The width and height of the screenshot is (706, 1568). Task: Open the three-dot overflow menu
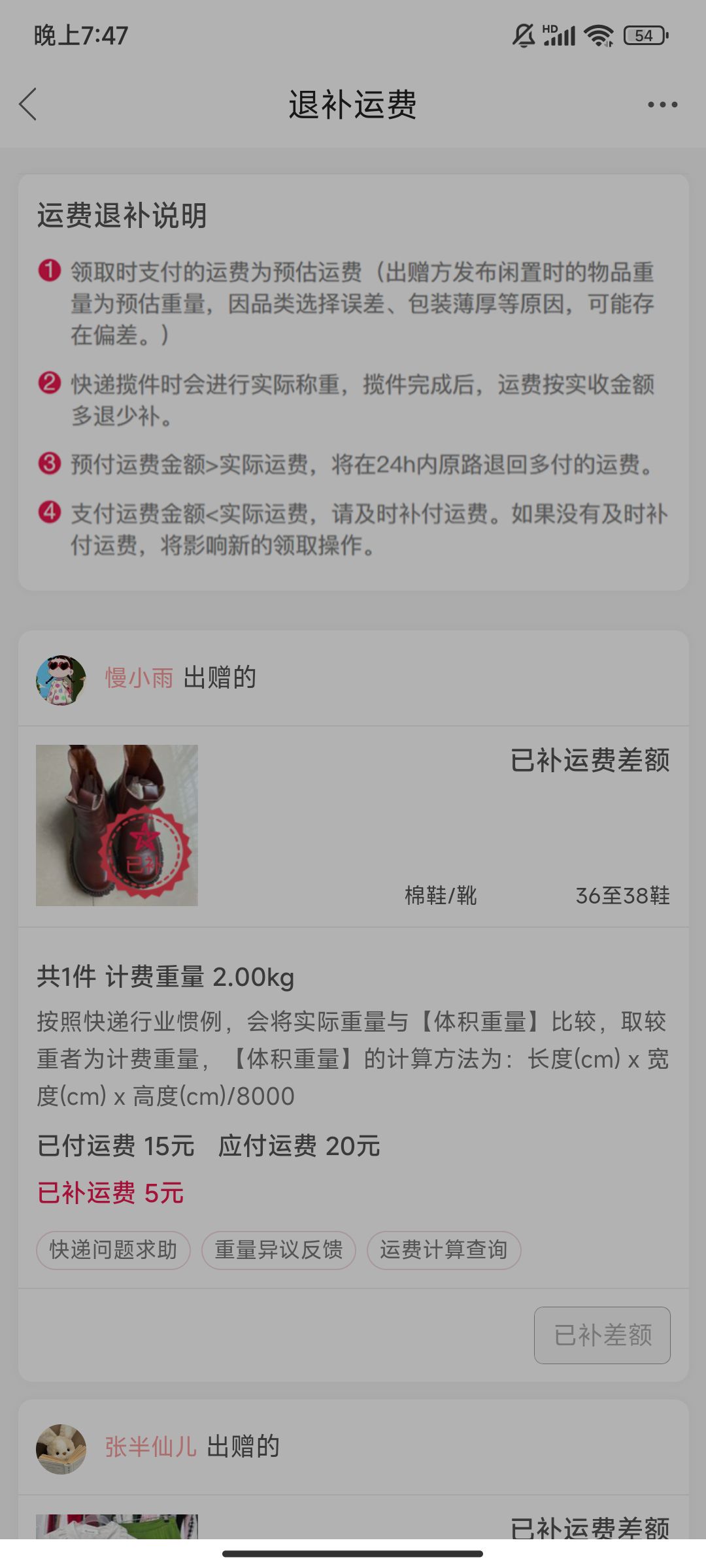pos(662,105)
